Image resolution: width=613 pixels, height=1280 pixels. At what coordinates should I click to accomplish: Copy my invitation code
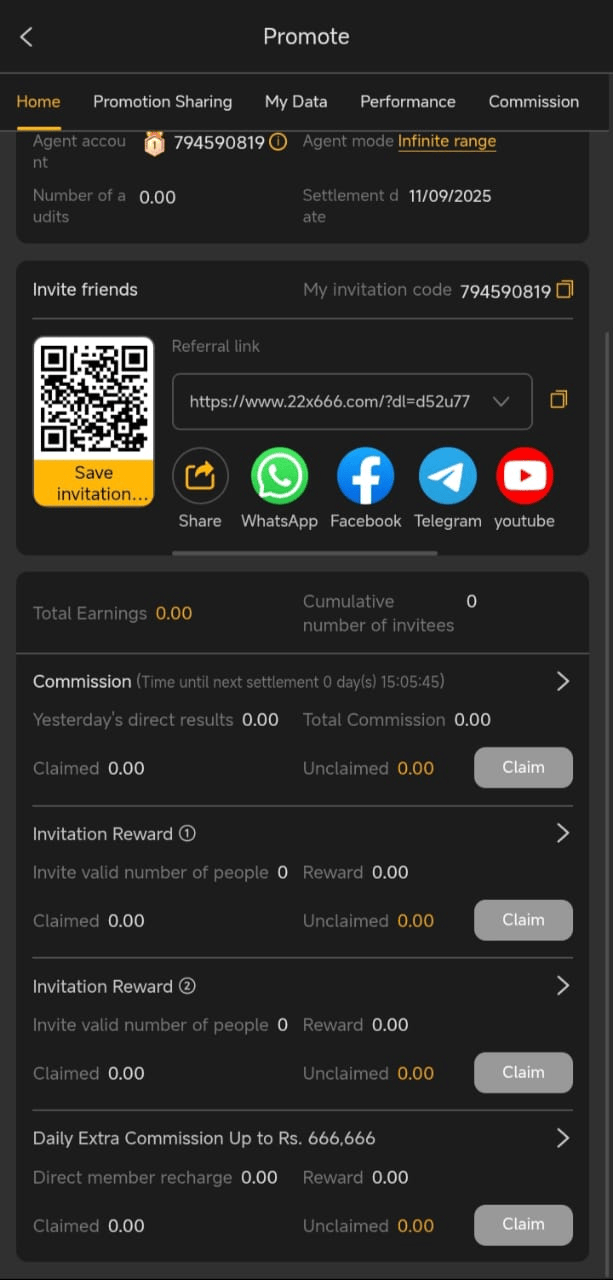click(565, 290)
